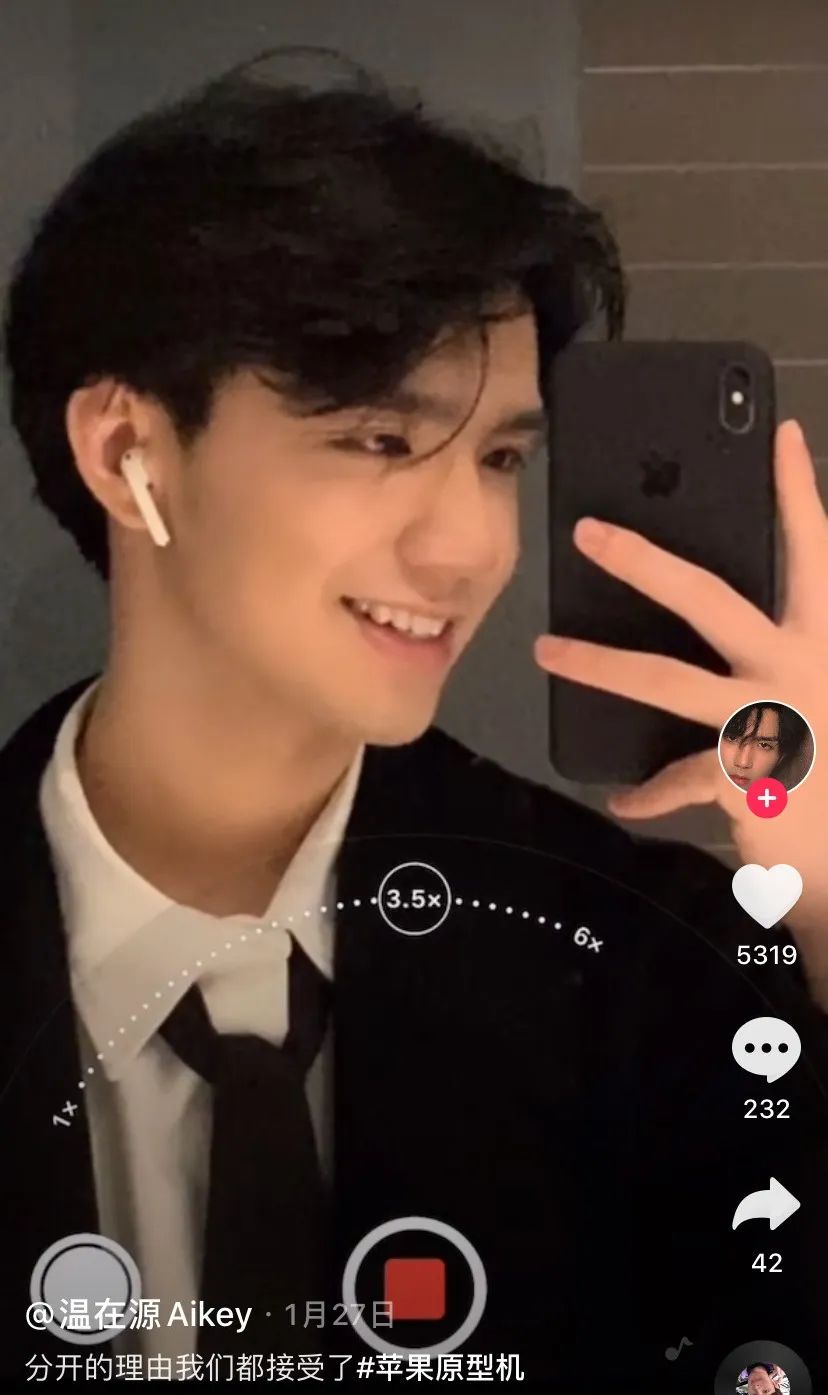Screen dimensions: 828x1395
Task: Open the spinning music disc for this sound
Action: point(764,1375)
